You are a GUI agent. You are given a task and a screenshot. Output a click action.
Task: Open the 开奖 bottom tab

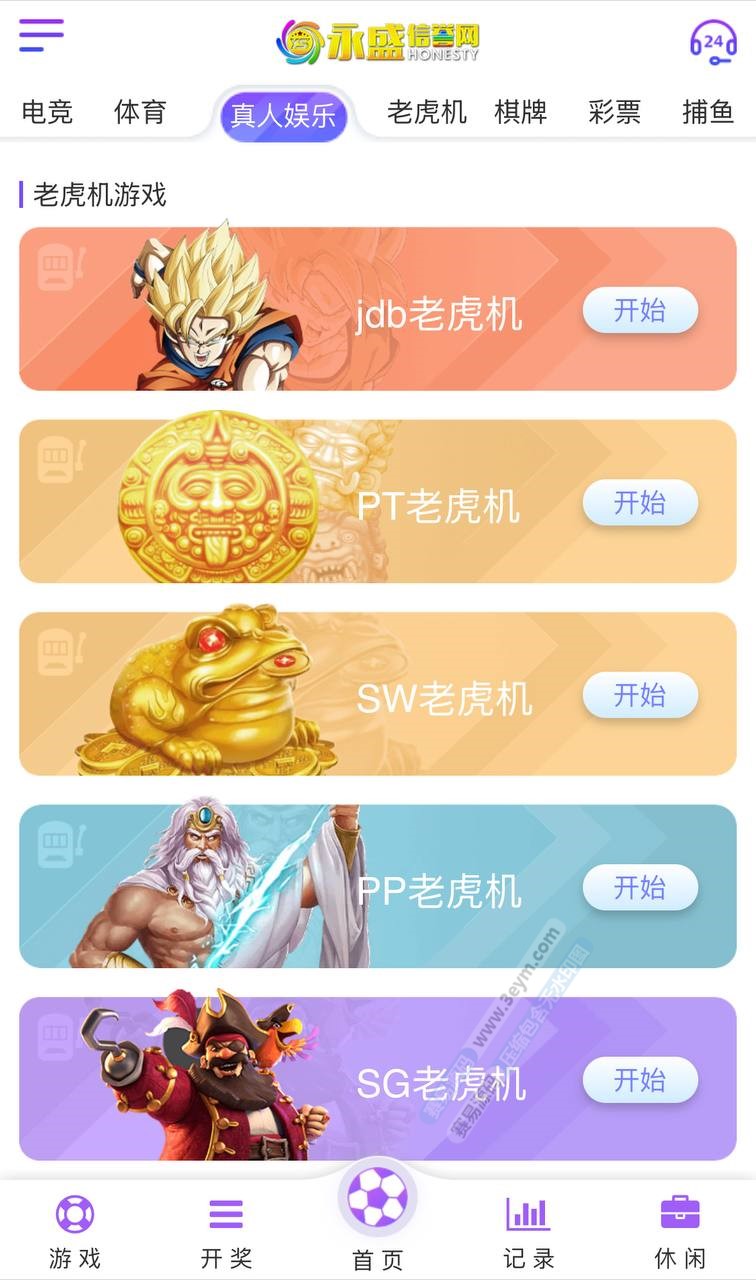click(226, 1232)
